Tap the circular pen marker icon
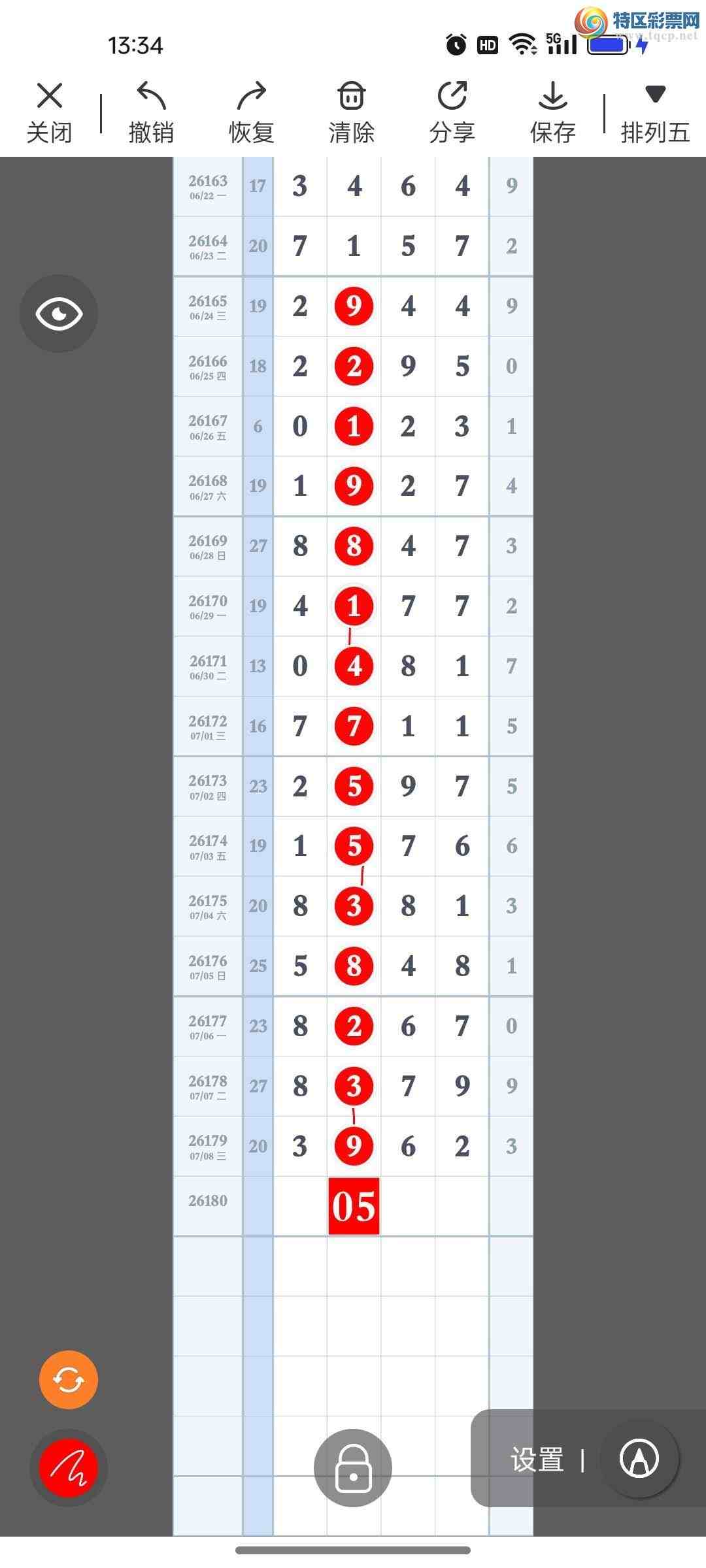 [639, 1459]
